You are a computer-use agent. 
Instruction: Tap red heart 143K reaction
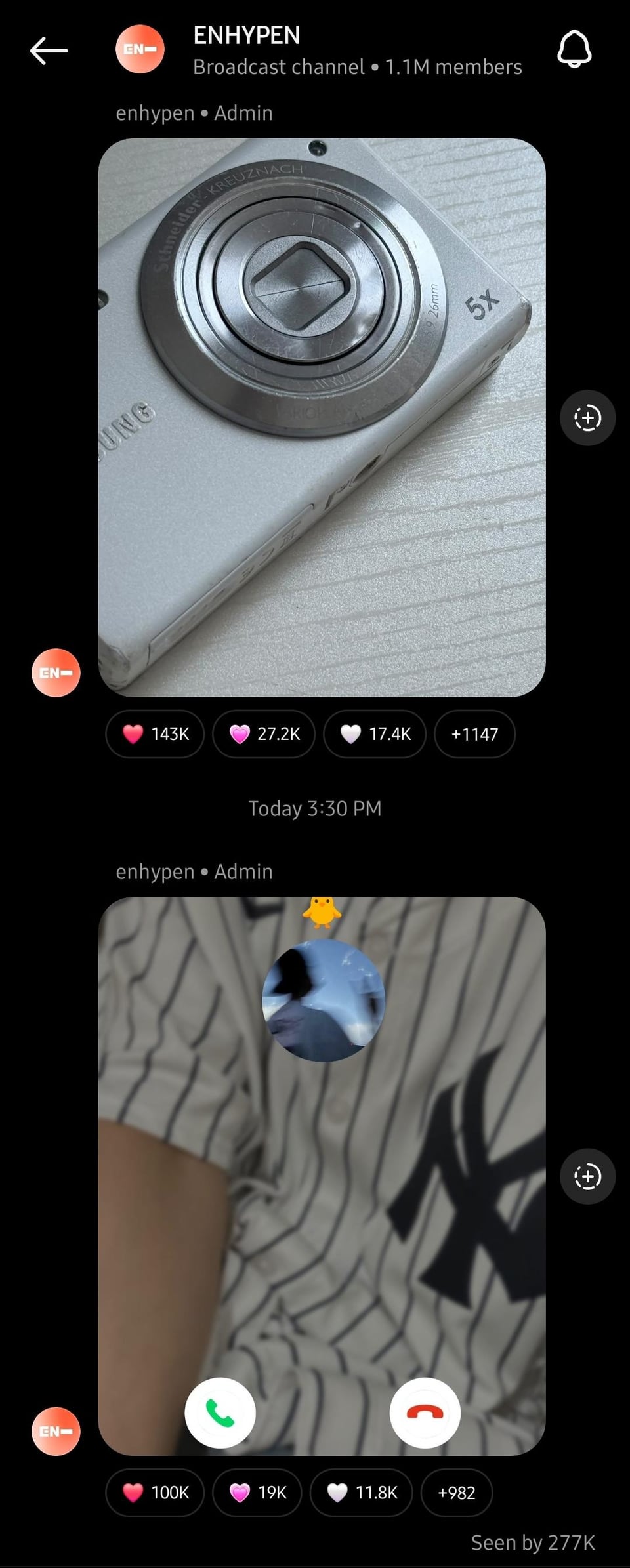point(155,733)
